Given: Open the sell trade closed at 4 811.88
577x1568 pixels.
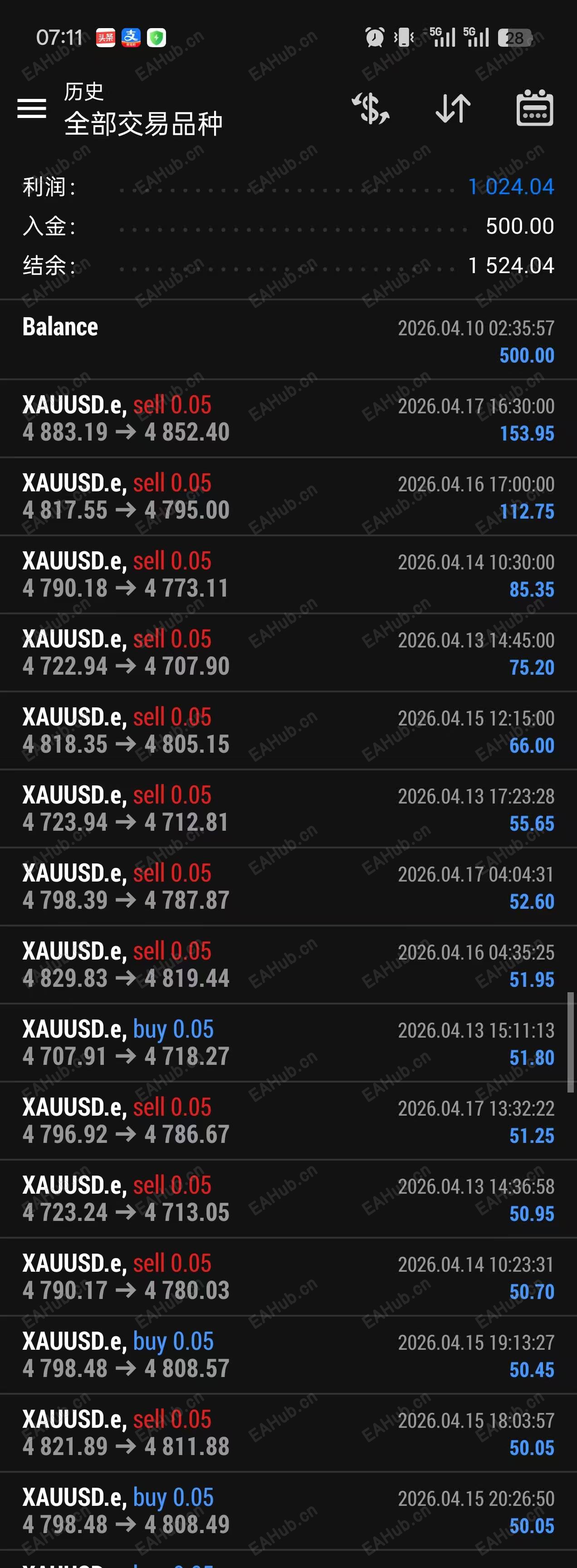Looking at the screenshot, I should coord(288,1432).
